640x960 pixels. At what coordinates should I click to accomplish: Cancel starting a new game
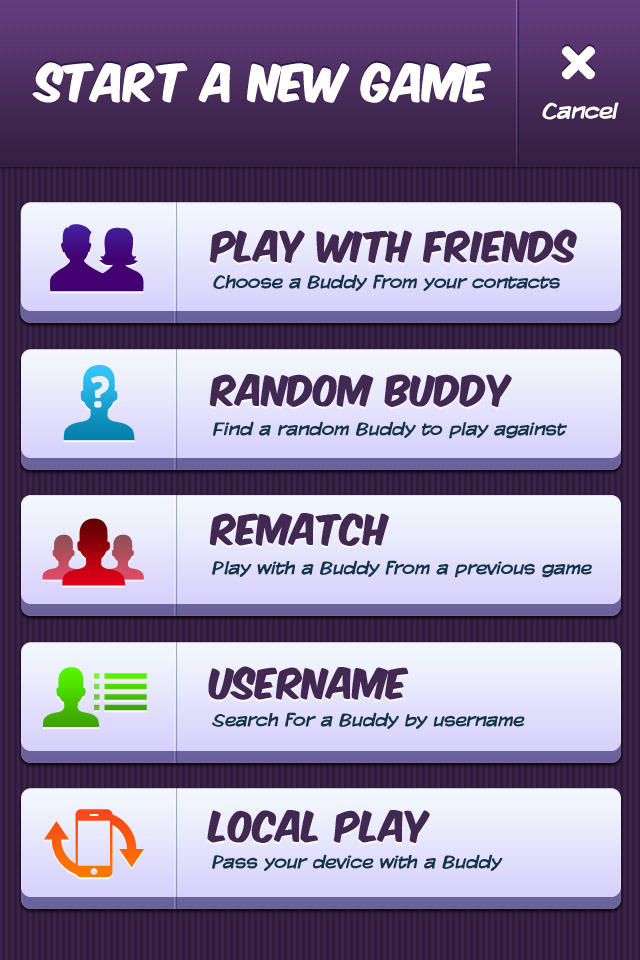click(579, 82)
